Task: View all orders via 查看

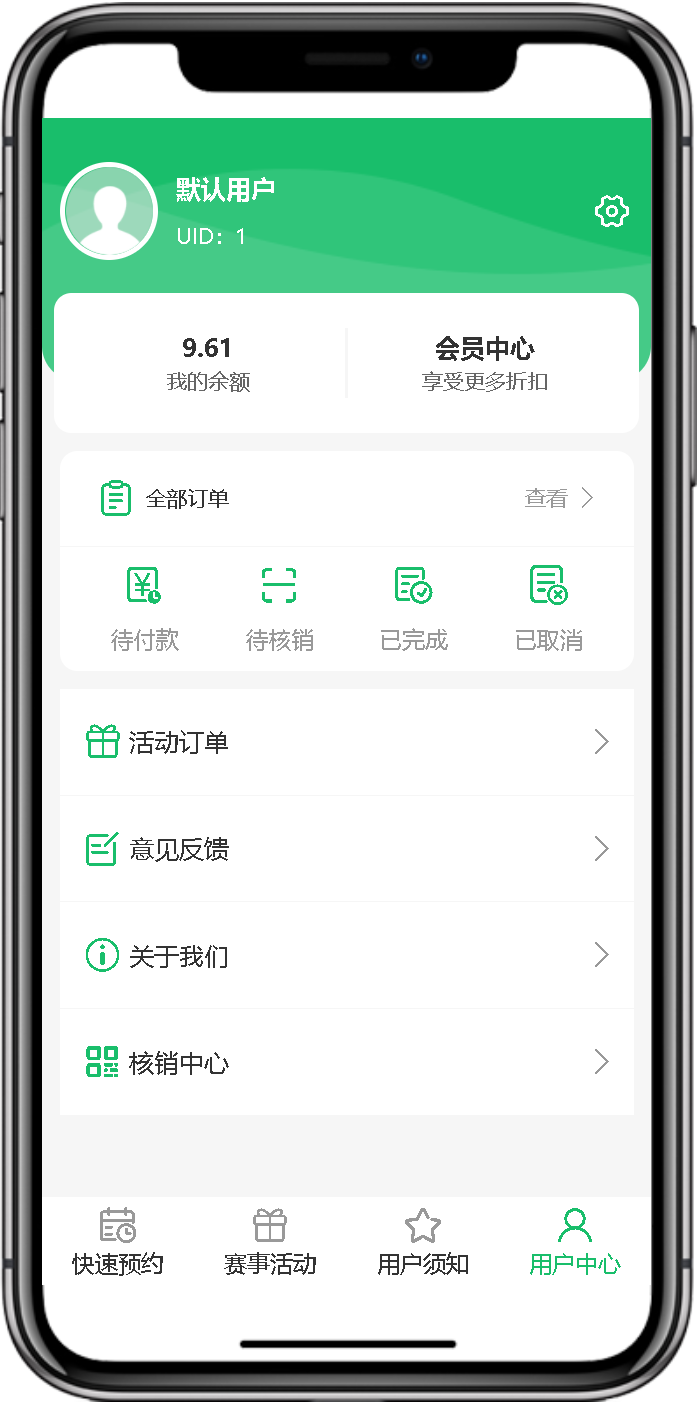Action: click(x=558, y=498)
